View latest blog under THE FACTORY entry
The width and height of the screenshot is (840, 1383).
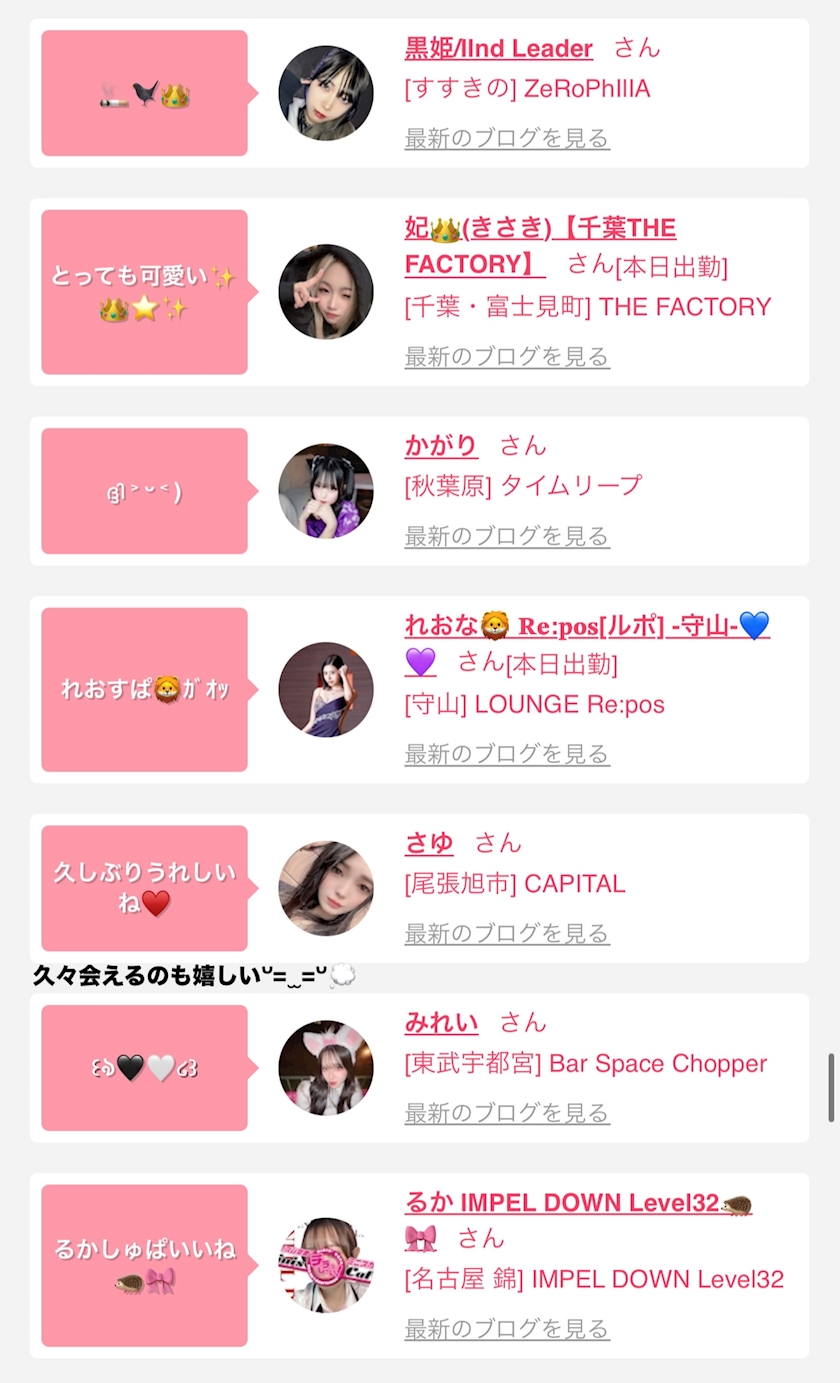(507, 356)
